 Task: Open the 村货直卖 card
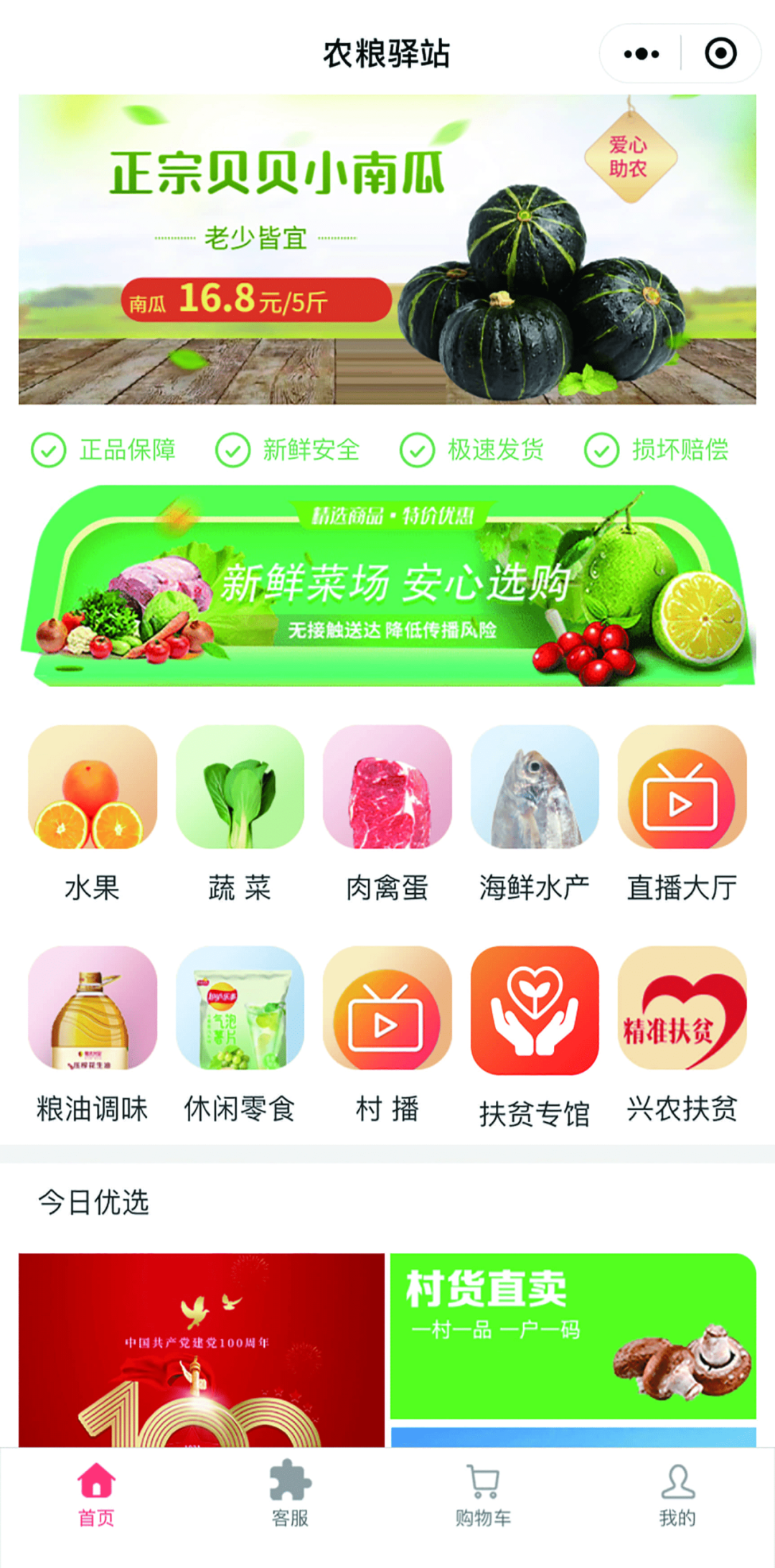(x=573, y=1335)
